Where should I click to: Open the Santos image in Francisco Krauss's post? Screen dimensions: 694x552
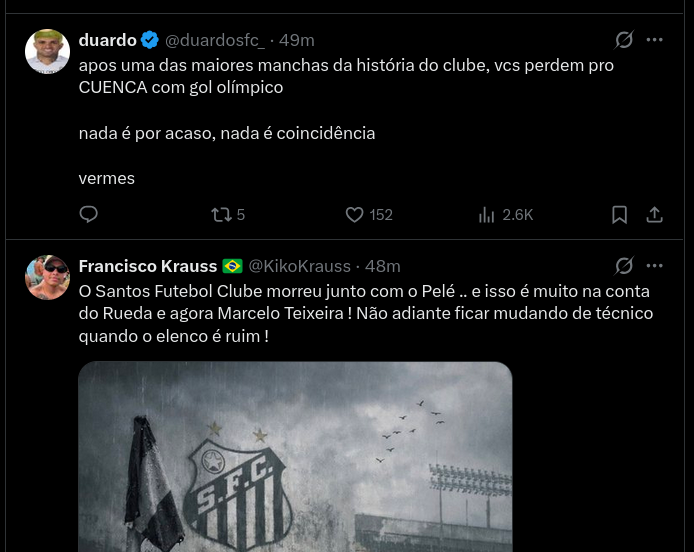(x=295, y=457)
